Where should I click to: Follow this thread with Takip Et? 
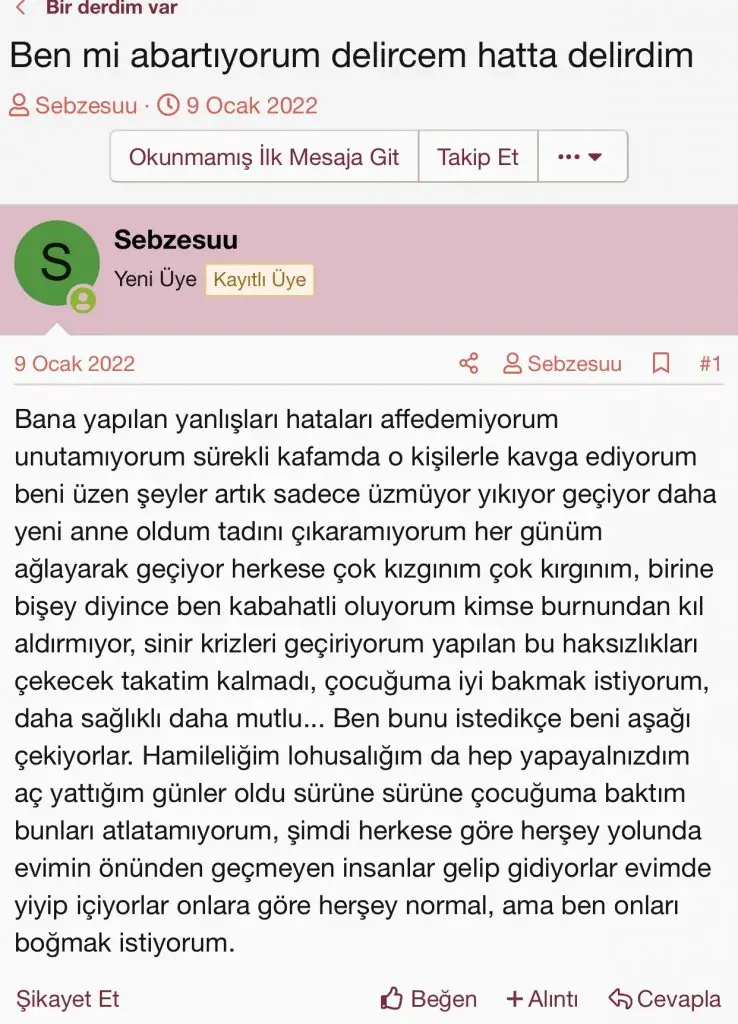pos(478,157)
